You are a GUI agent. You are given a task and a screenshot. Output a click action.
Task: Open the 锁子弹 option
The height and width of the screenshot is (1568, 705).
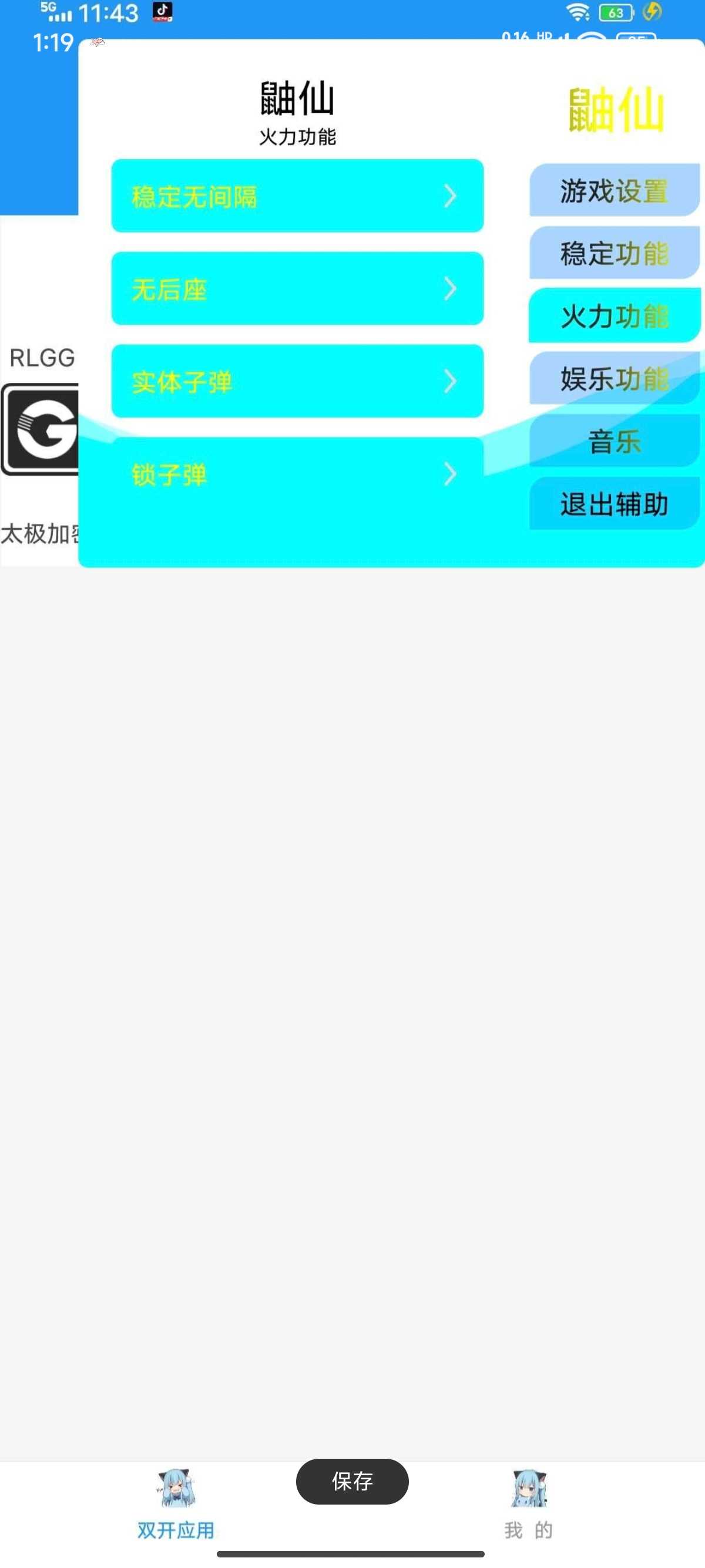point(297,474)
